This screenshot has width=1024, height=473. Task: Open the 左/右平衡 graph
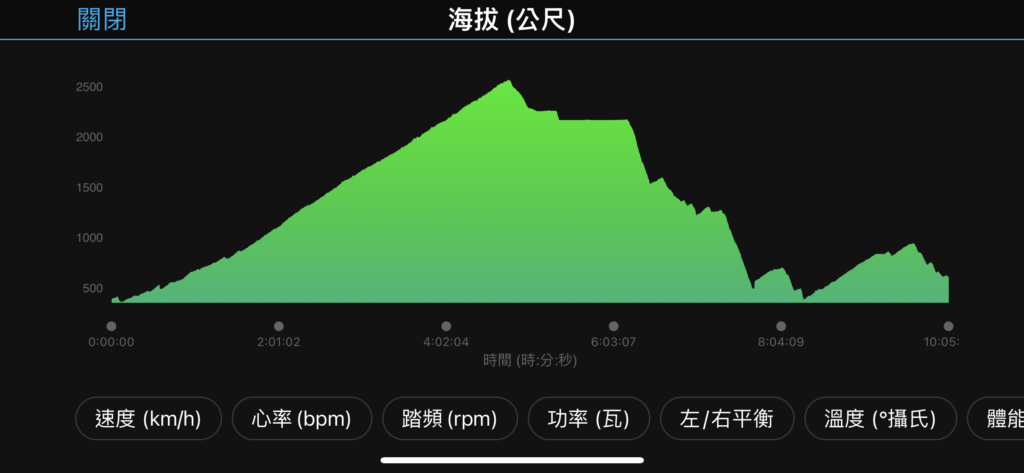[727, 419]
